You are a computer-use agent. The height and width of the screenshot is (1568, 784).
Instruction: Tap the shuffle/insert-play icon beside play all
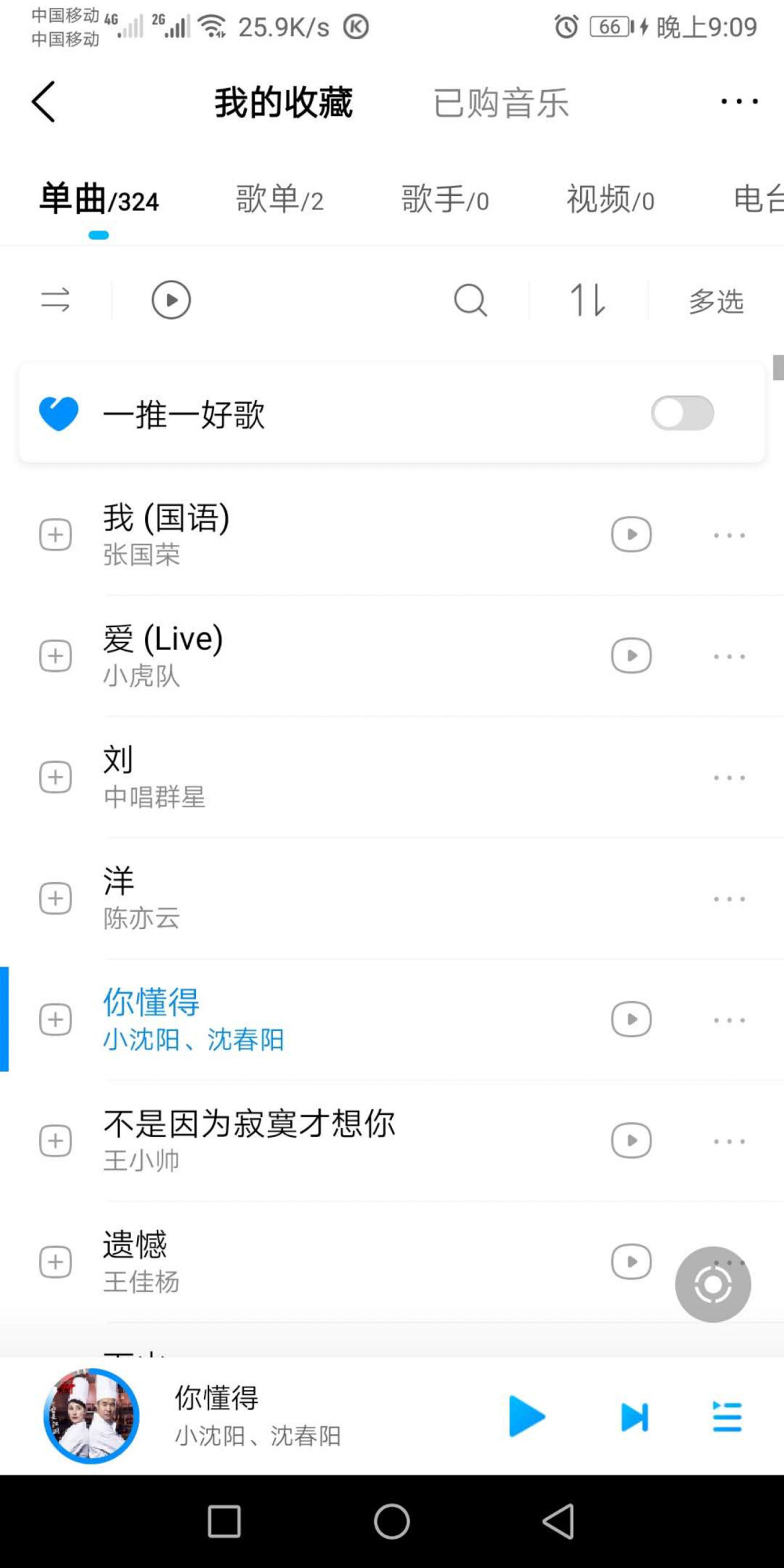(54, 299)
